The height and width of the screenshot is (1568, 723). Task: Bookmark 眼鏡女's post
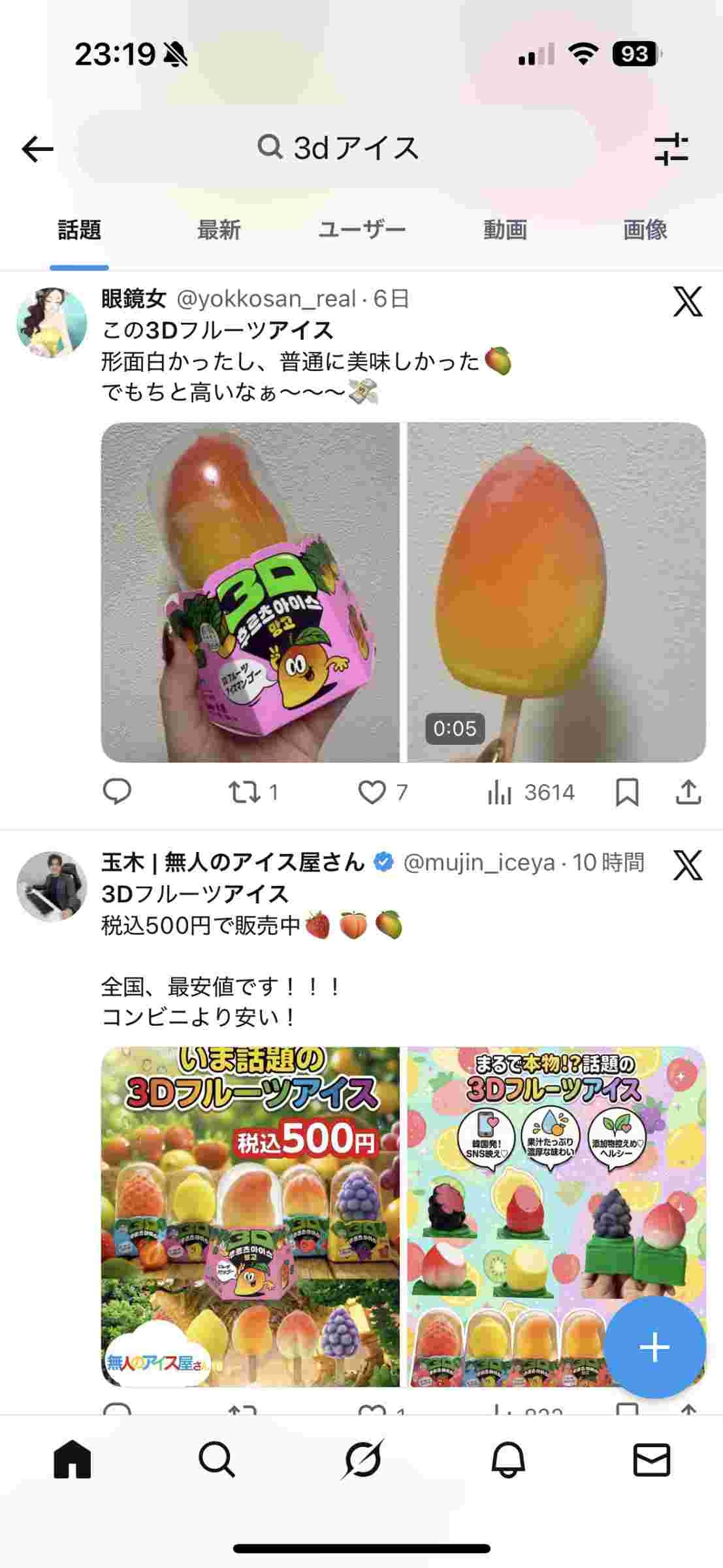click(x=627, y=792)
